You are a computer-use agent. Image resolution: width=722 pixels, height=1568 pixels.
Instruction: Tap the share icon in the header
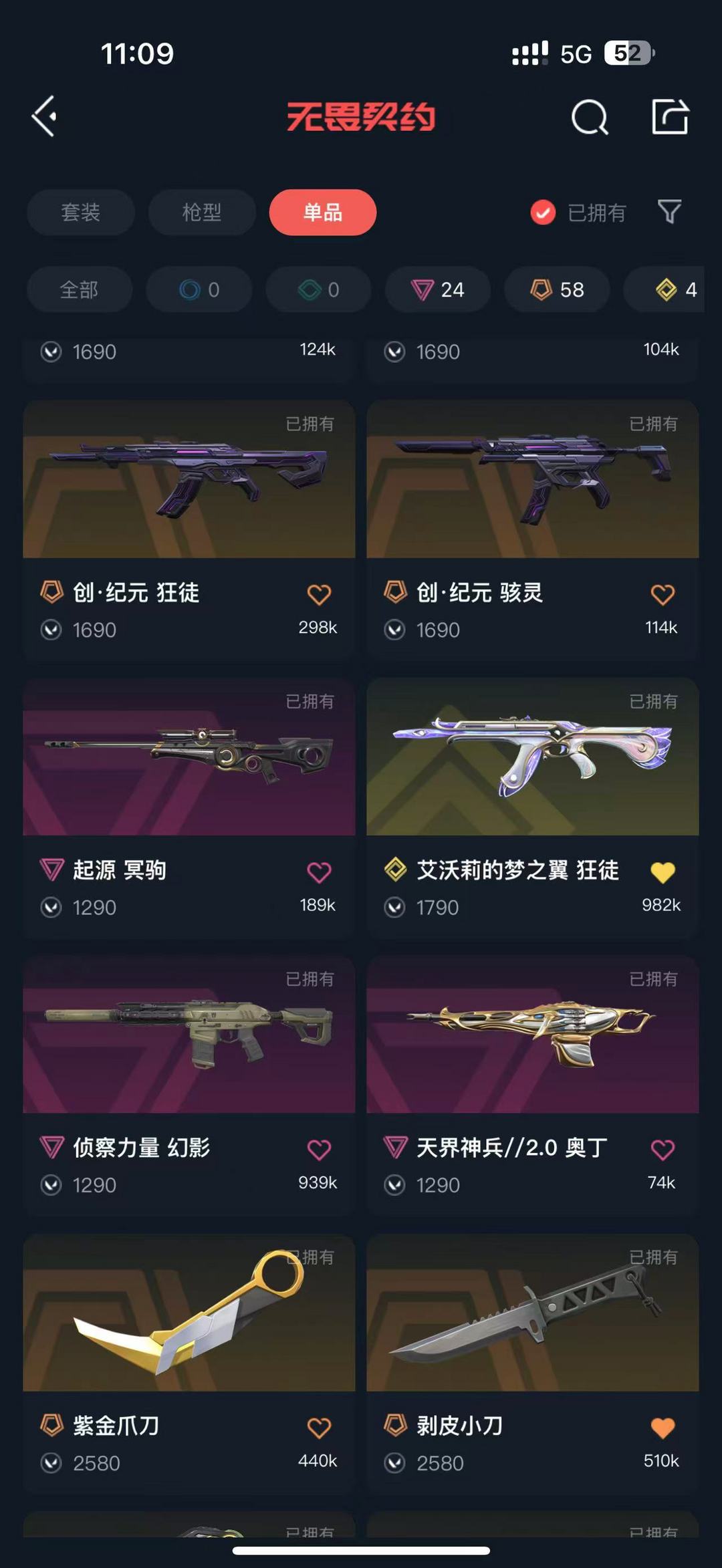670,117
